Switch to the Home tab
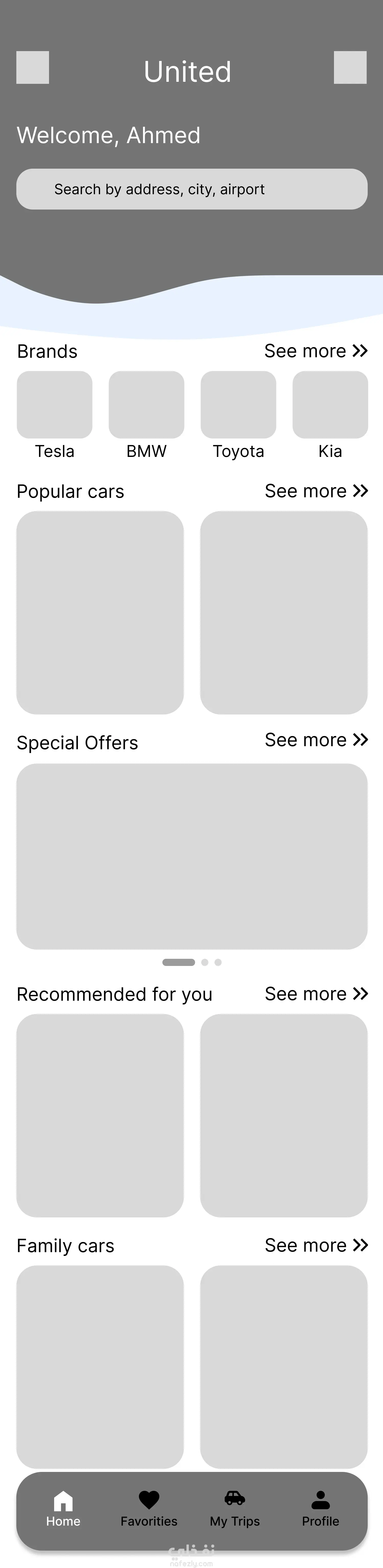The image size is (383, 1568). point(63,1509)
